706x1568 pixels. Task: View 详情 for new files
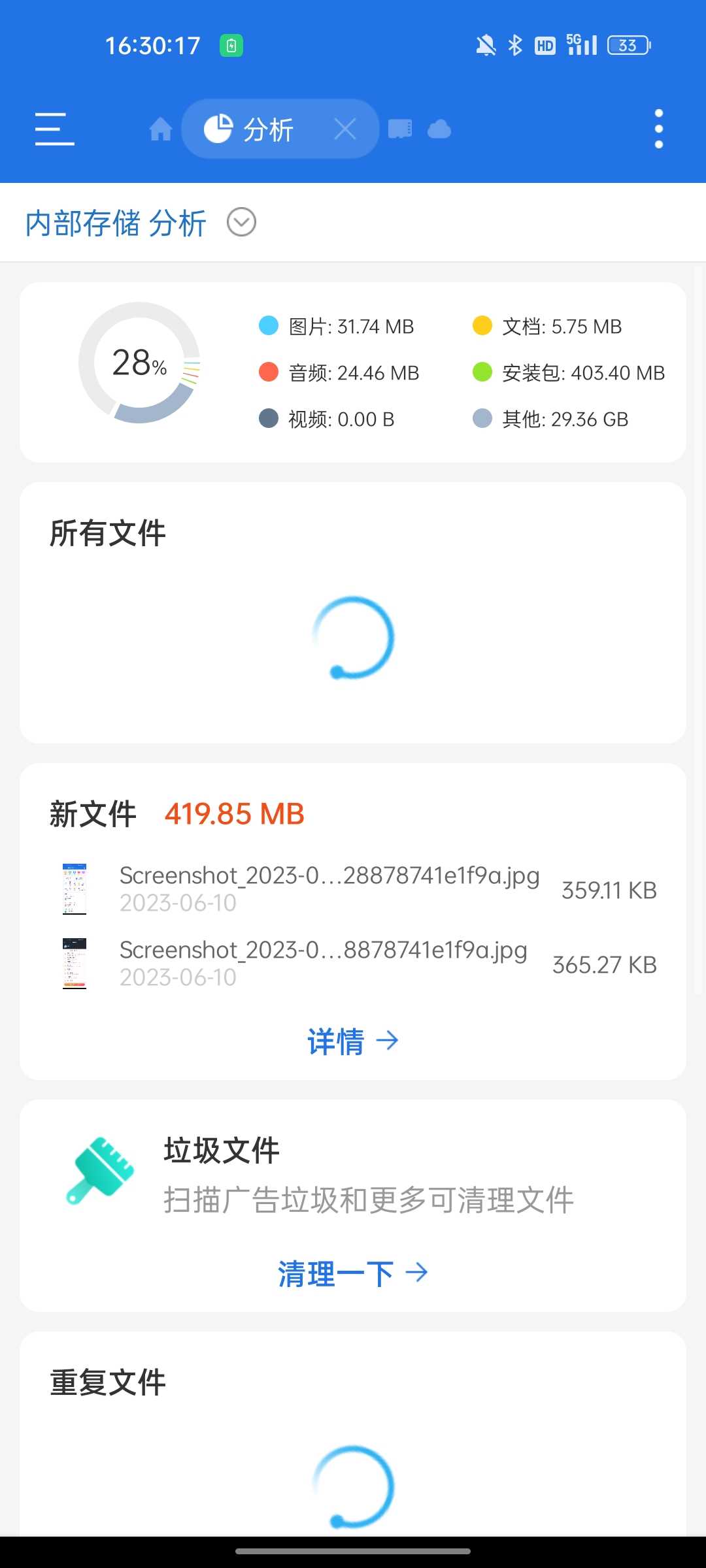point(353,1041)
